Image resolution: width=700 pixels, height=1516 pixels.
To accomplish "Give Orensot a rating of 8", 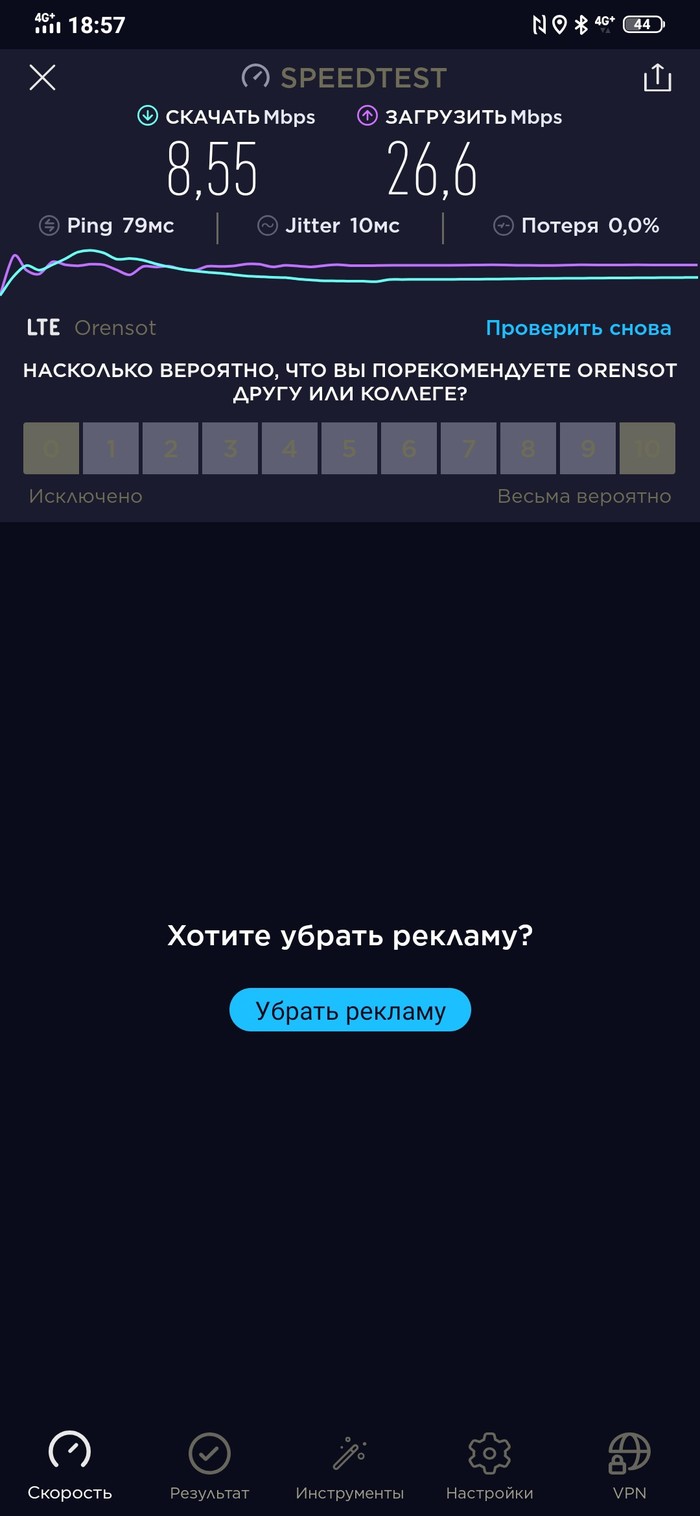I will 528,448.
